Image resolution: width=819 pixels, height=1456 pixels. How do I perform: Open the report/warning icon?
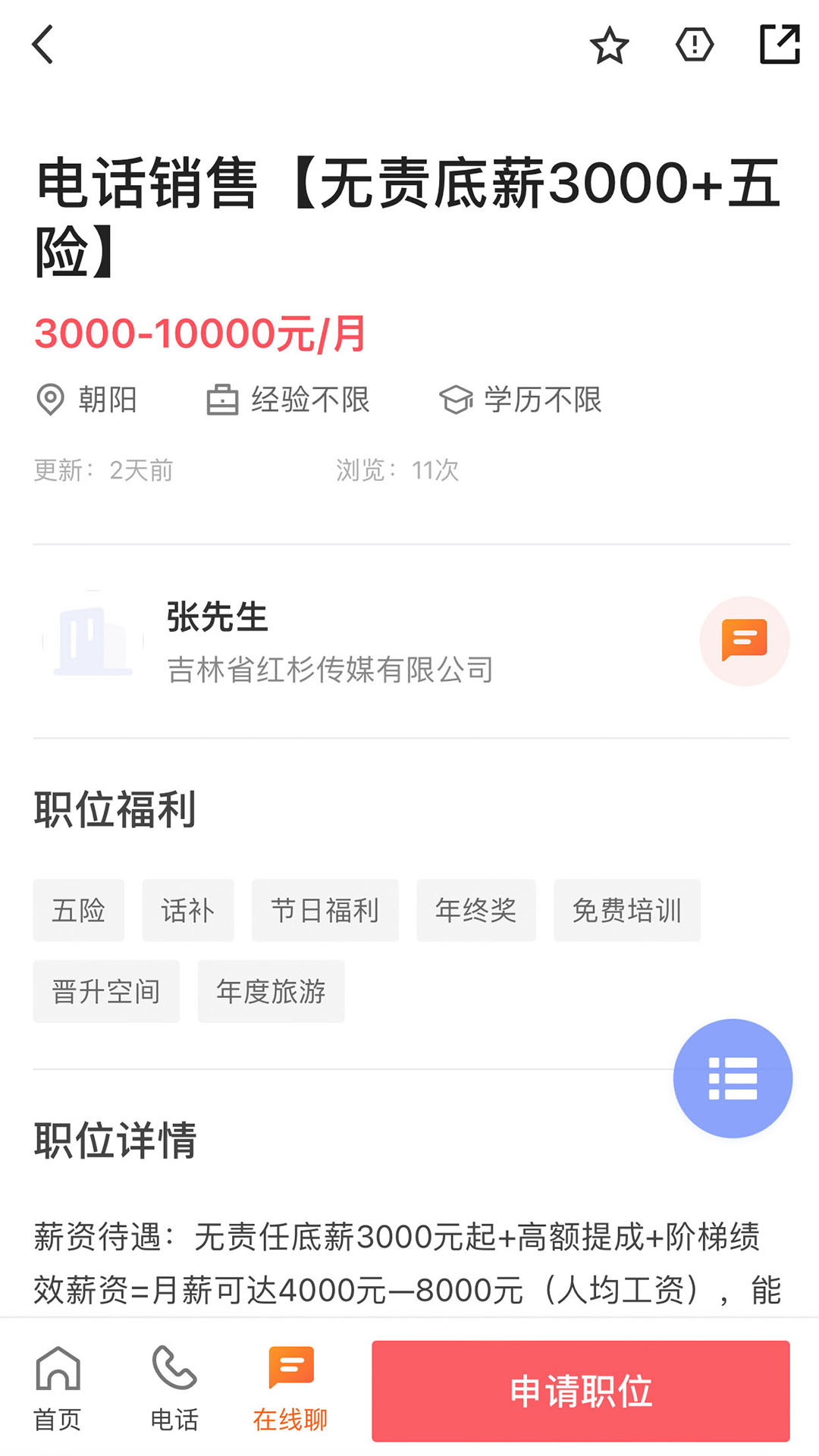coord(694,45)
